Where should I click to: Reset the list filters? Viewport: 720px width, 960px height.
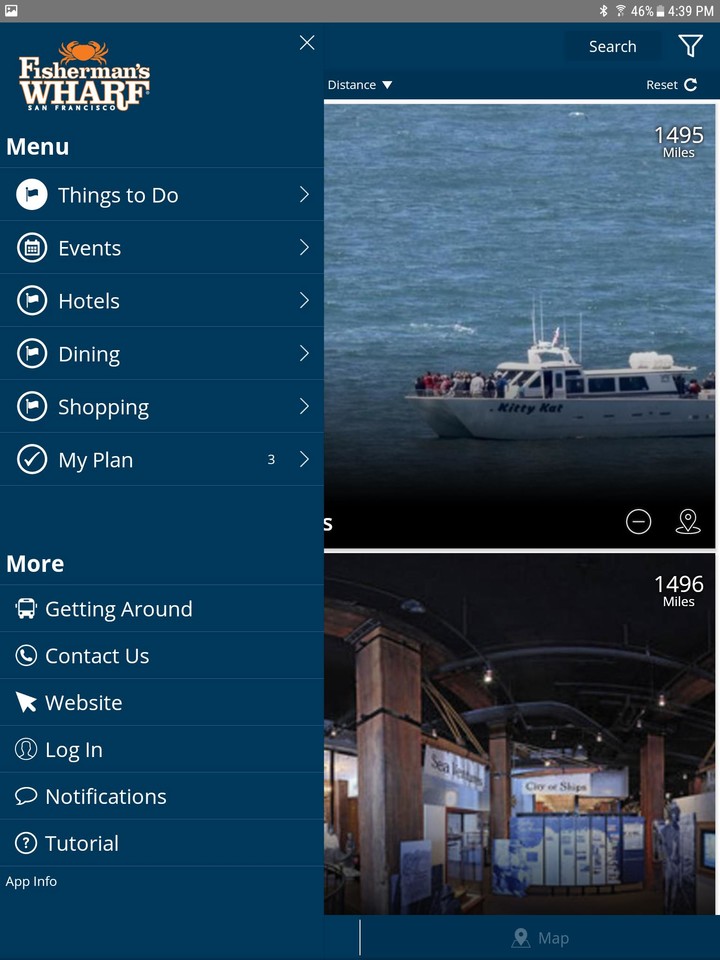pyautogui.click(x=671, y=85)
